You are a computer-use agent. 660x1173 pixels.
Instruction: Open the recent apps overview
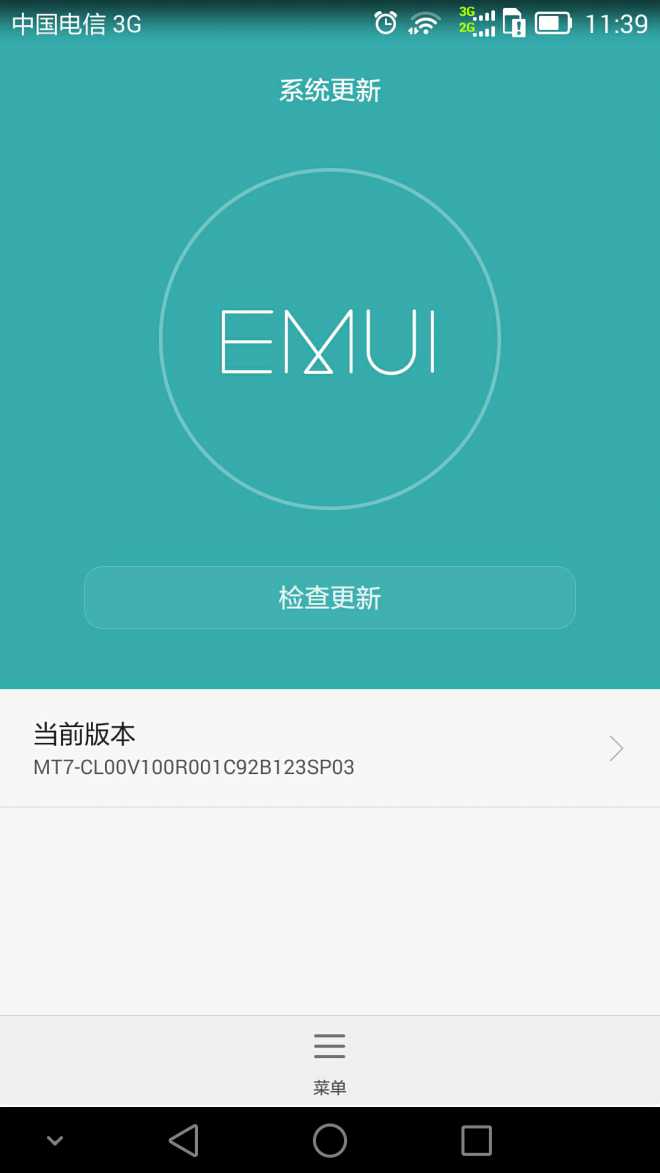pyautogui.click(x=476, y=1140)
